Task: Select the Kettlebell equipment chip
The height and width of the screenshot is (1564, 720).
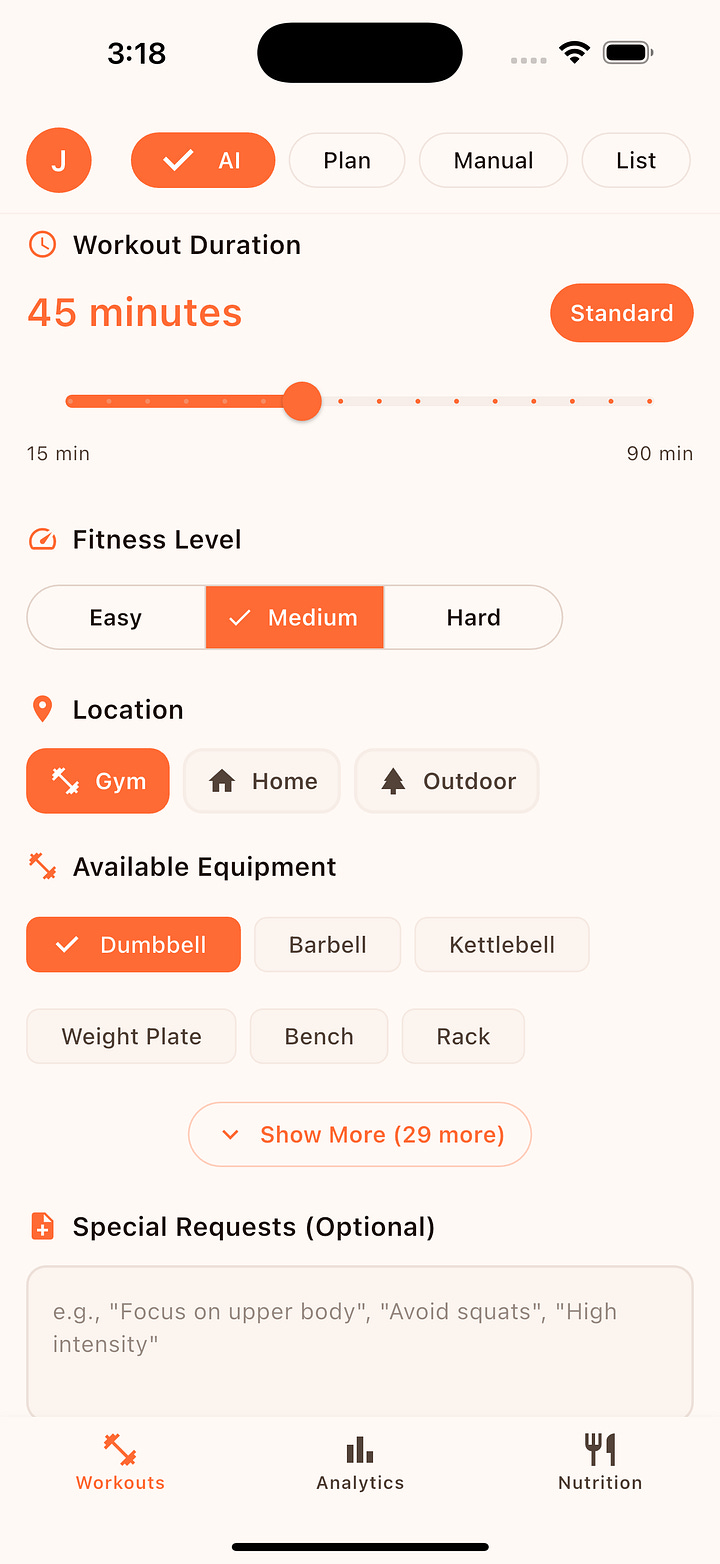Action: 502,945
